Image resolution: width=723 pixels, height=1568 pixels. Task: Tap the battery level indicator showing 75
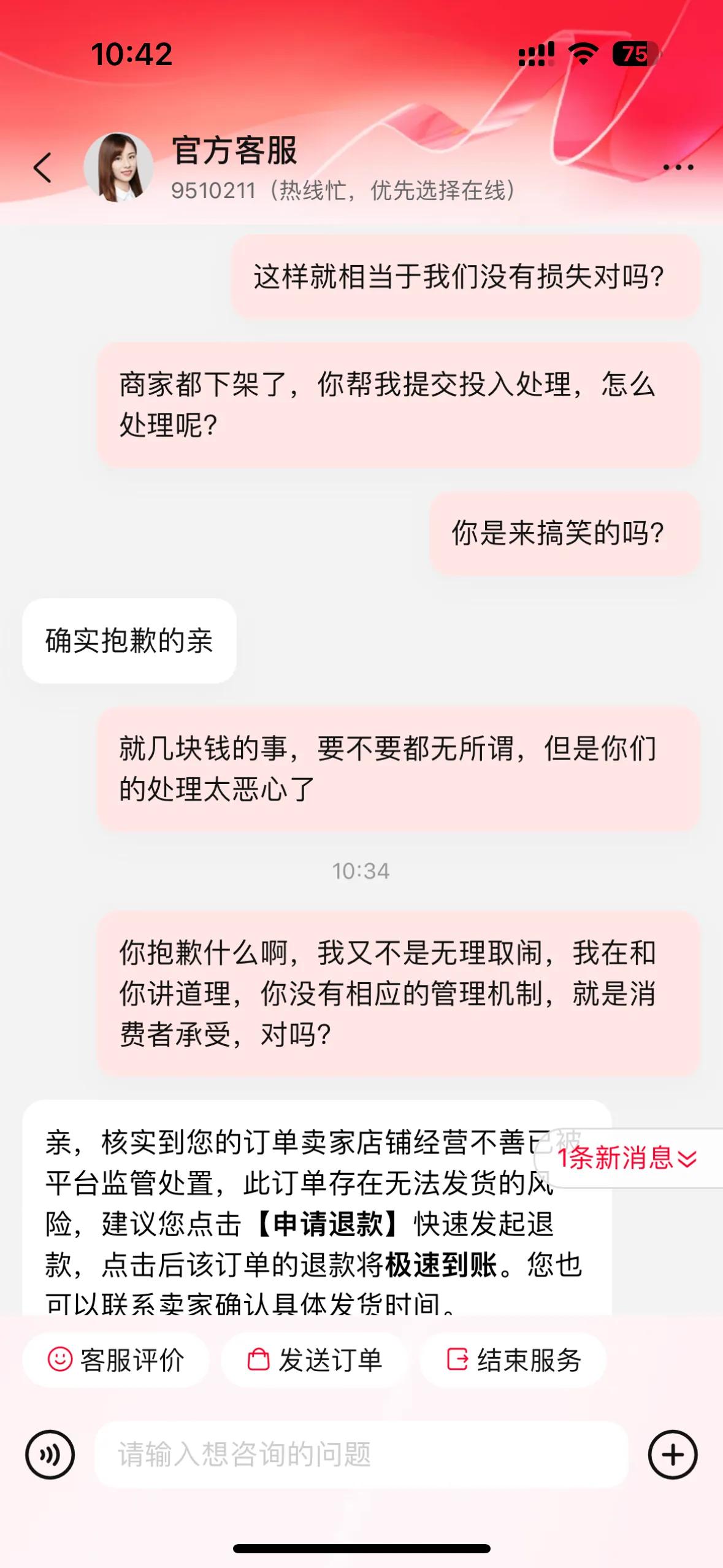[636, 54]
